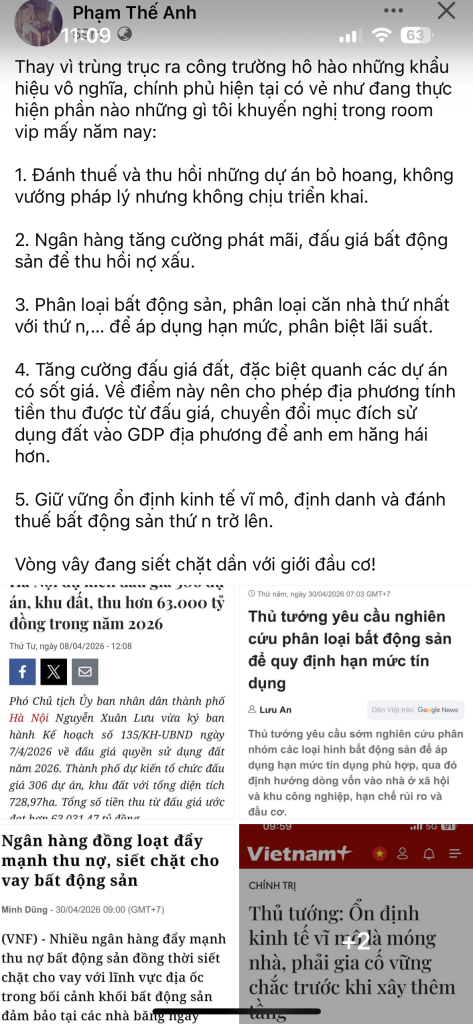Open Phạm Thế Anh's profile picture
473x1024 pixels.
click(x=39, y=23)
